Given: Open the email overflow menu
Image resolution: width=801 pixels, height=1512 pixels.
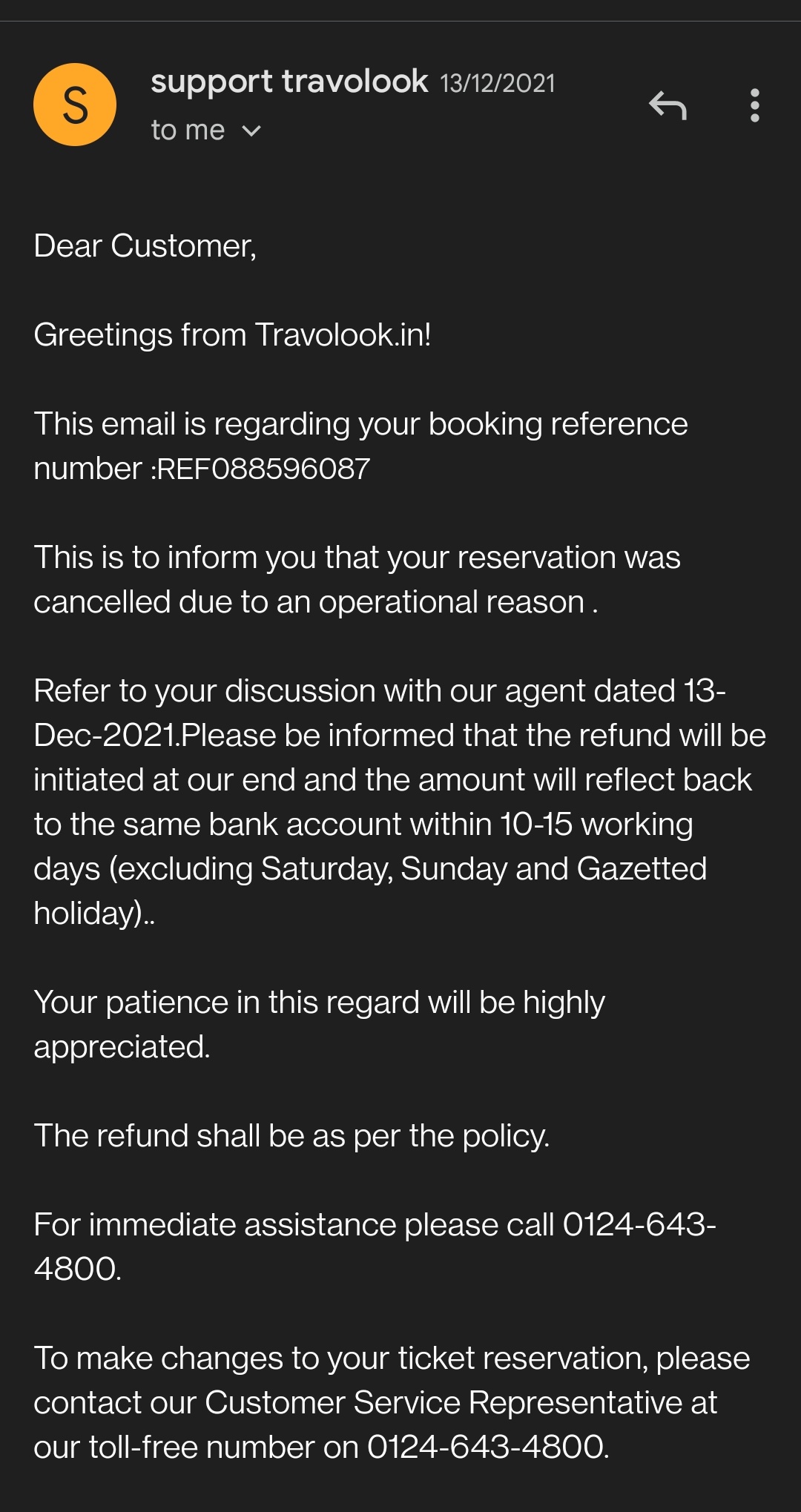Looking at the screenshot, I should point(754,105).
